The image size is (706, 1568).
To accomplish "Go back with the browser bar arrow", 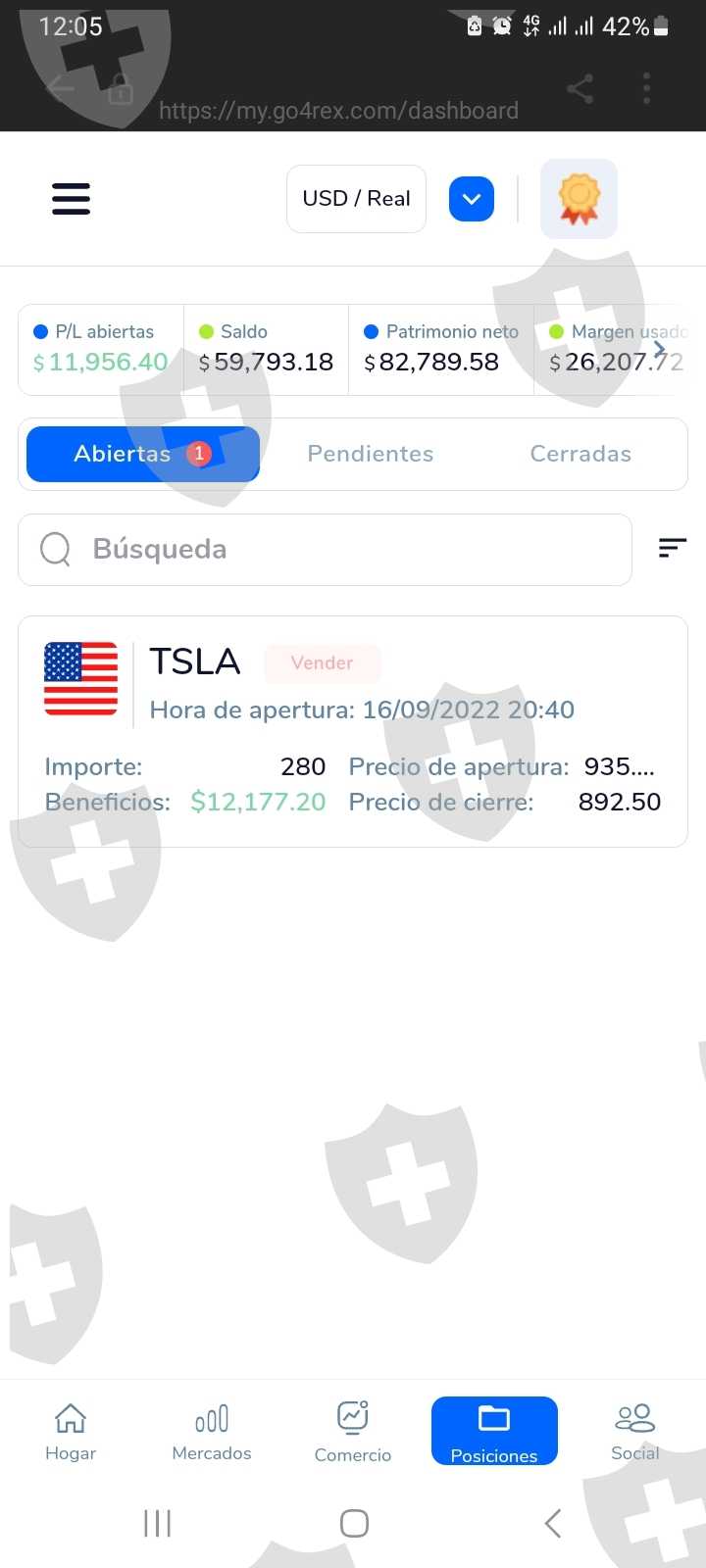I will pyautogui.click(x=61, y=89).
